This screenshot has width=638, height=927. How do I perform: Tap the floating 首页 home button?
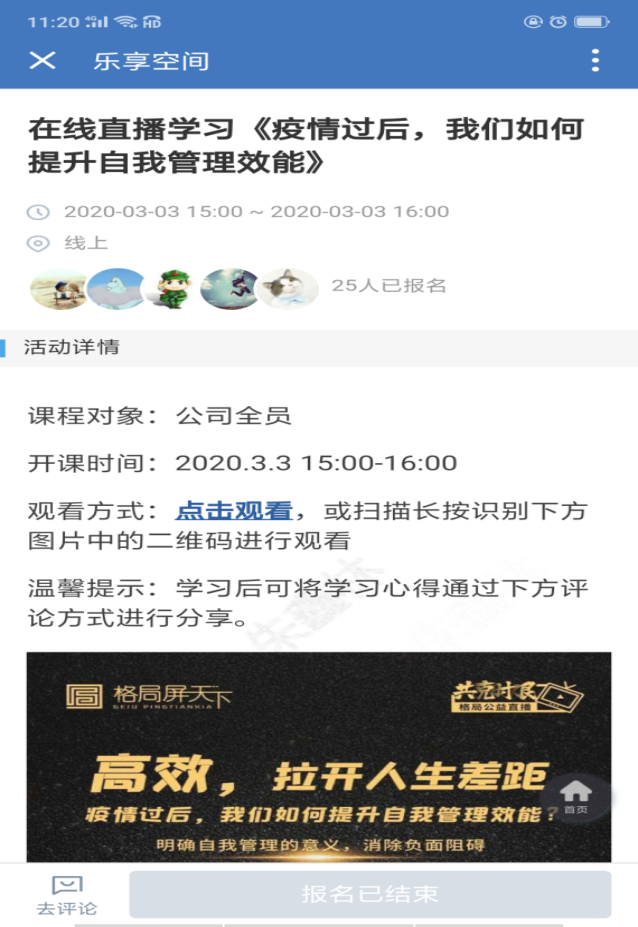576,797
